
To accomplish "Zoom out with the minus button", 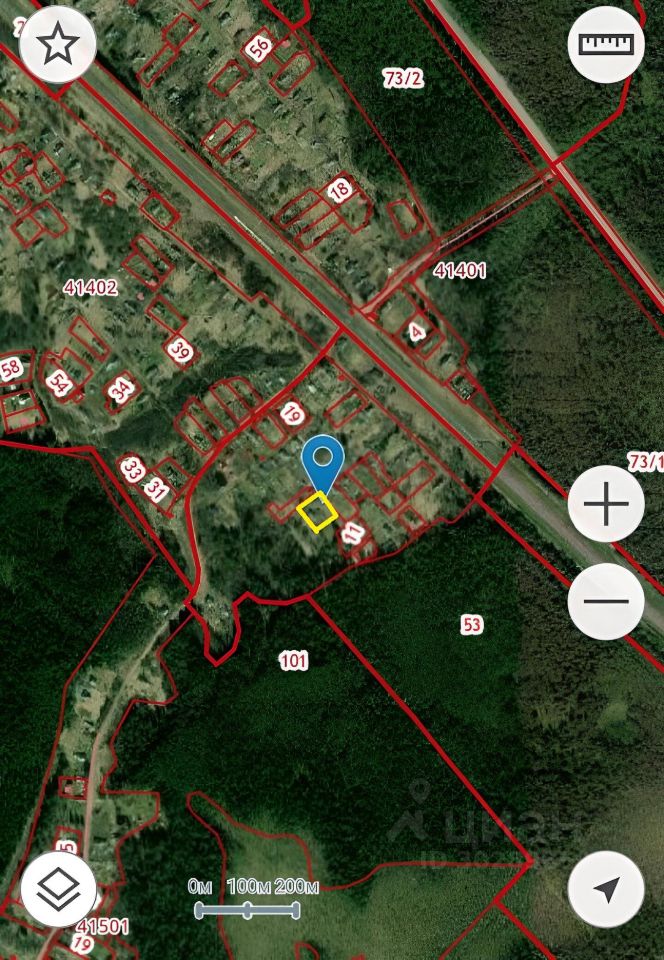I will (x=606, y=601).
